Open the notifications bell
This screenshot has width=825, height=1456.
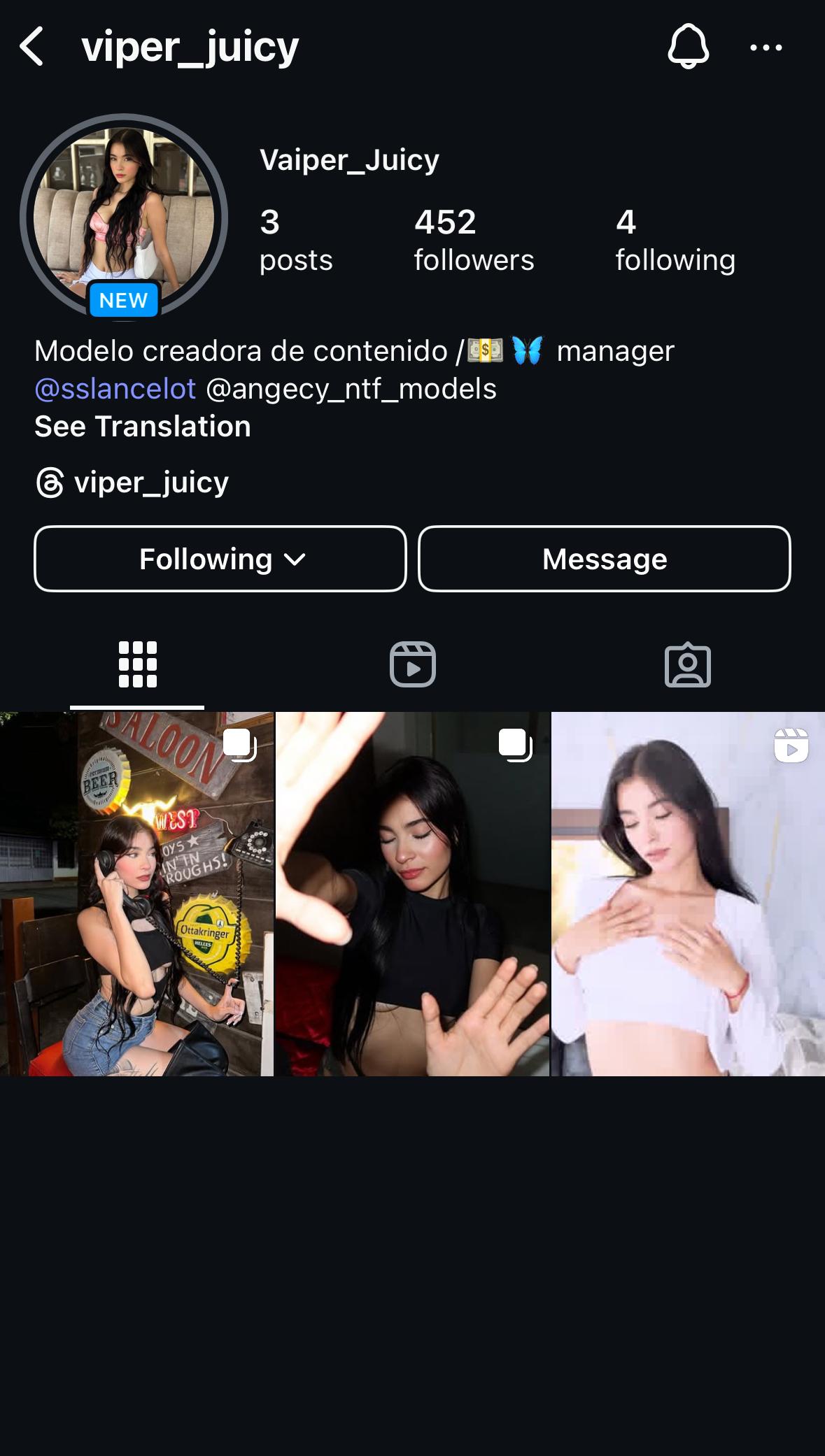pos(689,47)
